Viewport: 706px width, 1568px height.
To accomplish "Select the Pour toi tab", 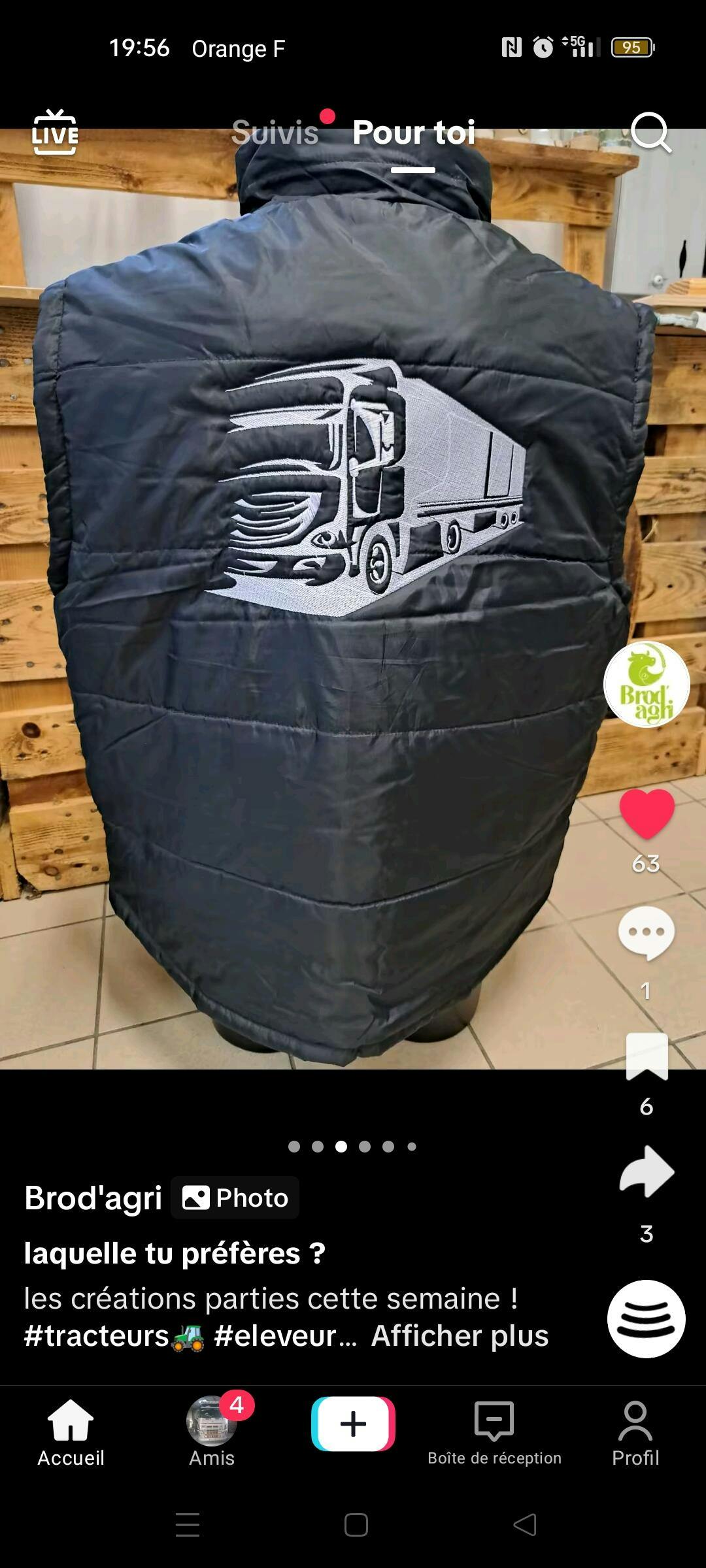I will 414,133.
